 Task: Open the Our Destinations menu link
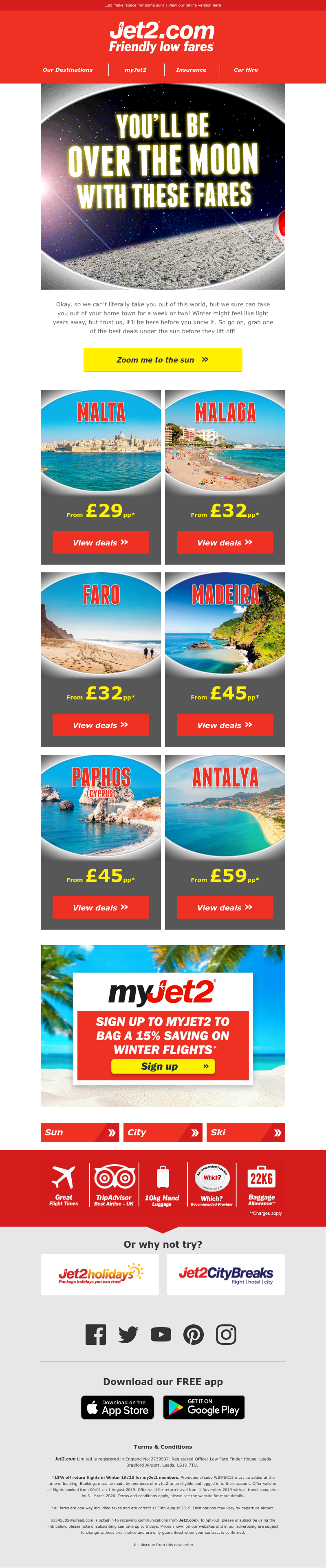pos(68,70)
